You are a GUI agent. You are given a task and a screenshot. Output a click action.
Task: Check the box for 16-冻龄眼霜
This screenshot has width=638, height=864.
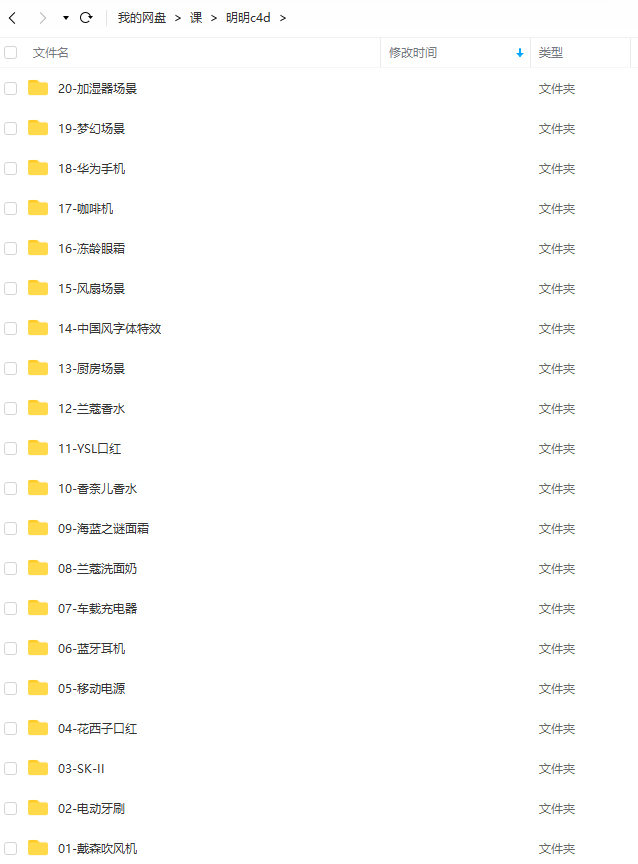tap(11, 248)
